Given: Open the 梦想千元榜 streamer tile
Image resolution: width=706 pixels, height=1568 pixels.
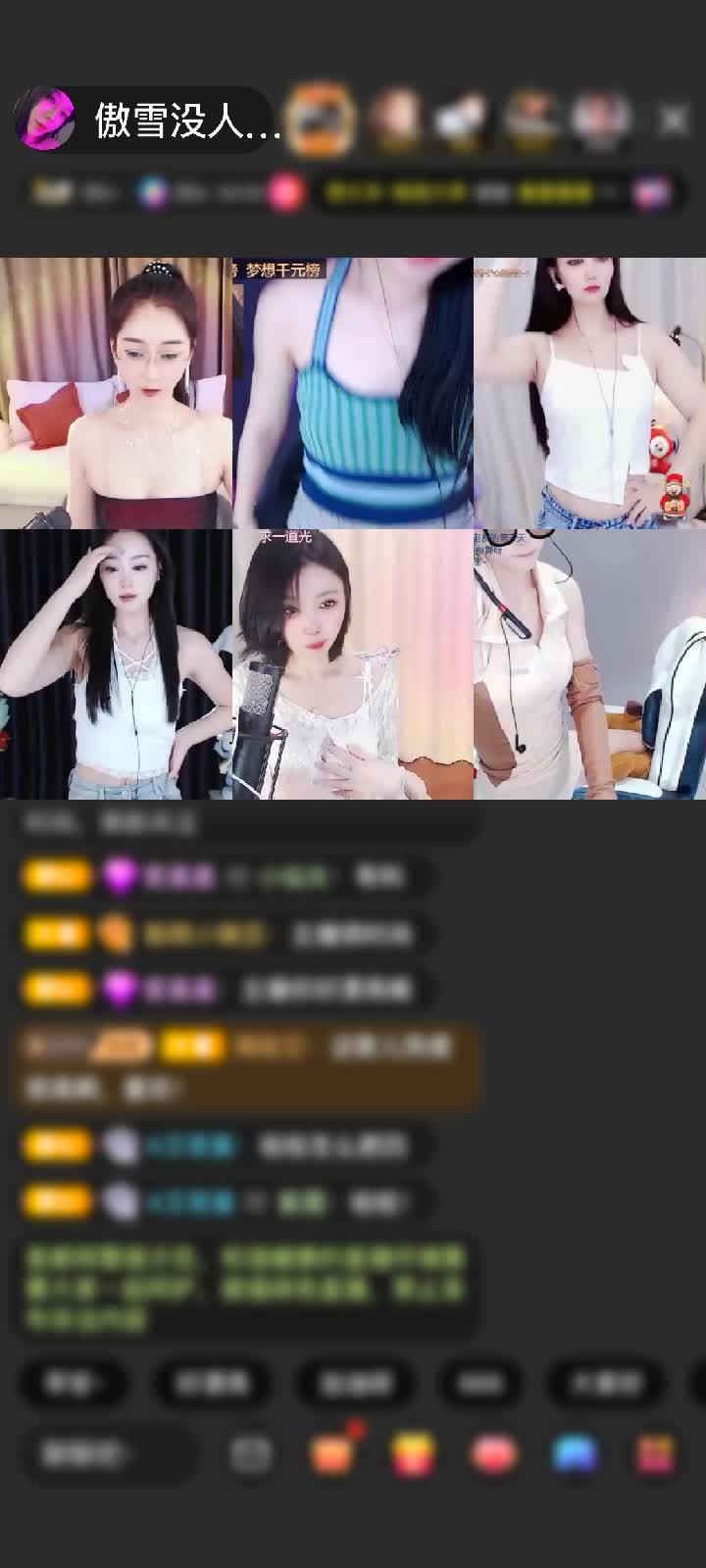Looking at the screenshot, I should (353, 393).
